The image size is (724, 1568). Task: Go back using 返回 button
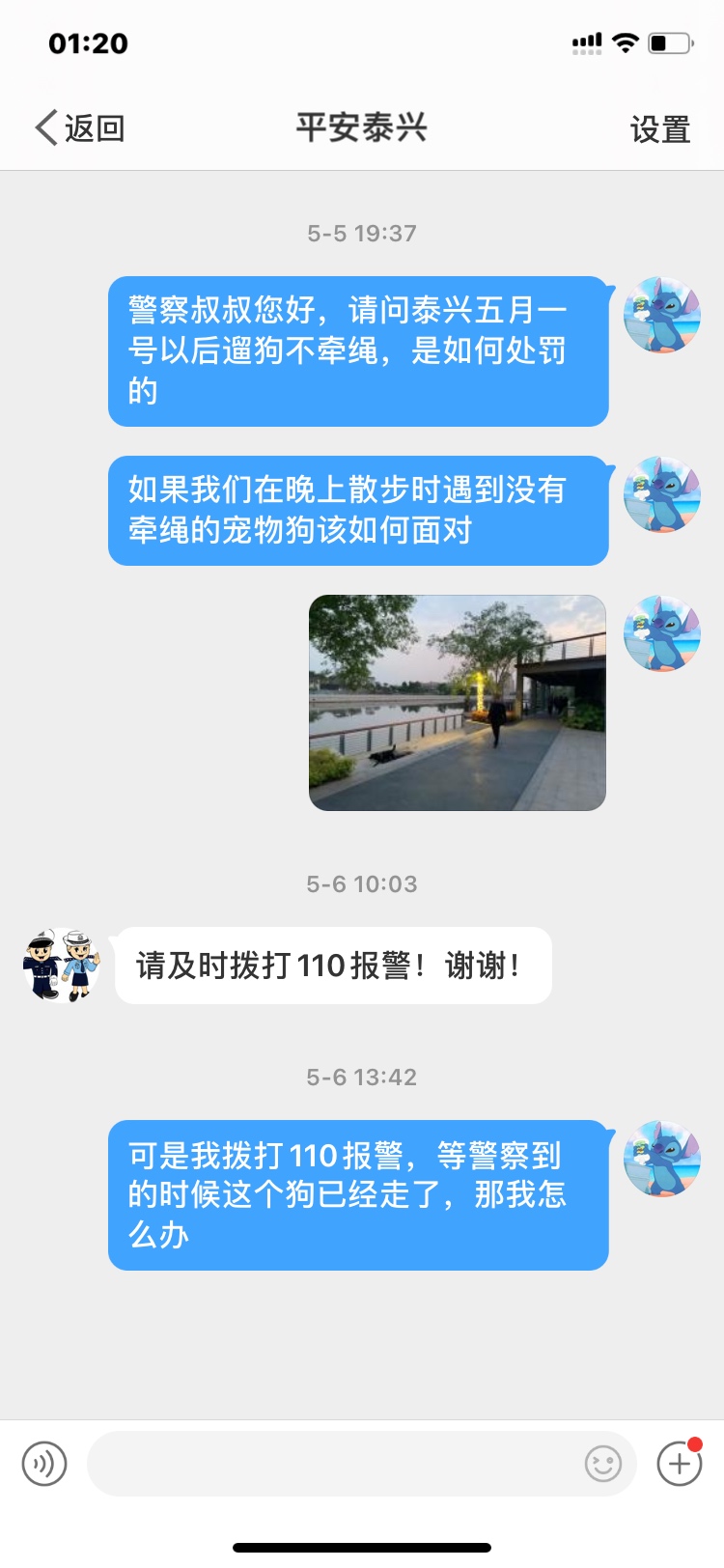point(80,128)
